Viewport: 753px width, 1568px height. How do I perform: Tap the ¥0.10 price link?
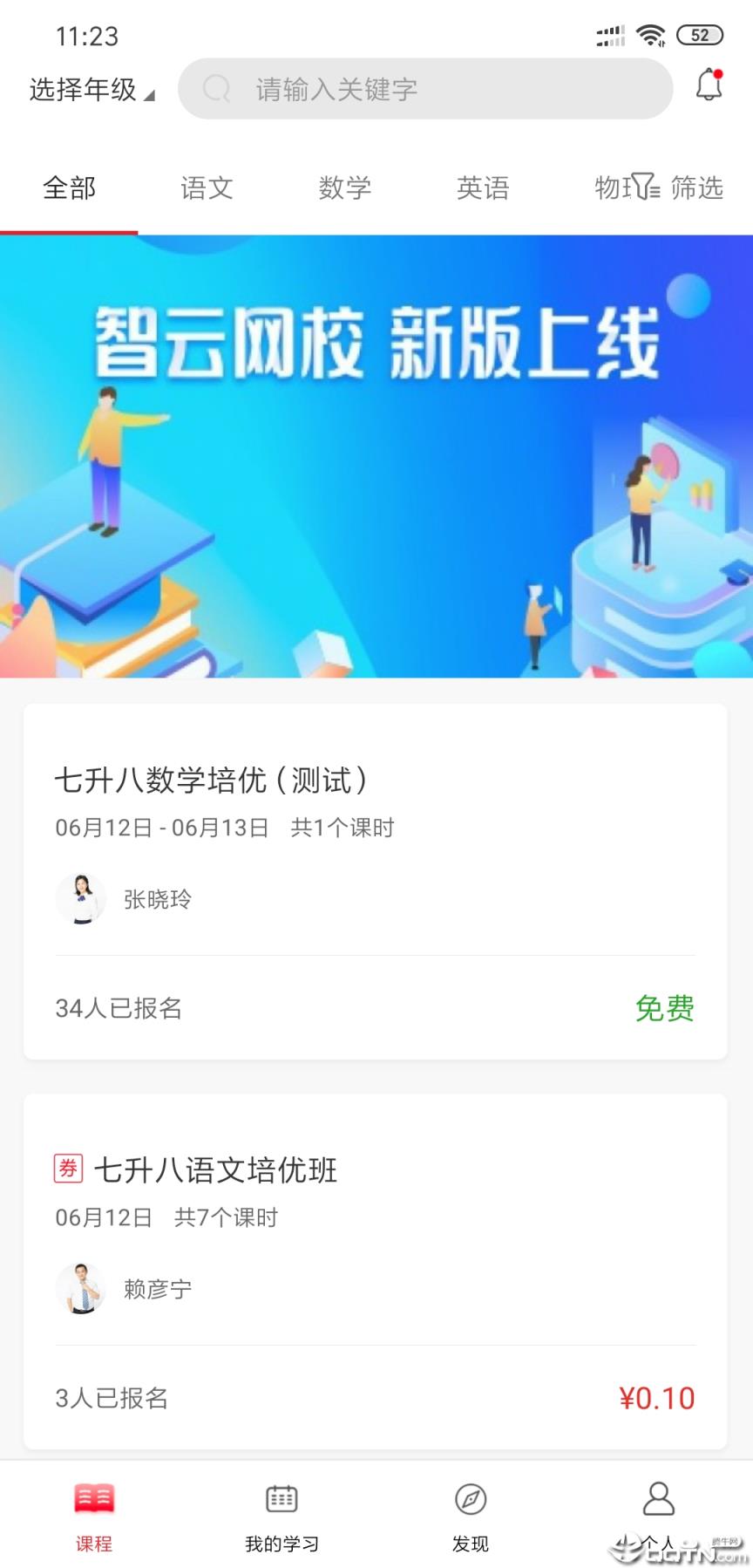[x=657, y=1398]
